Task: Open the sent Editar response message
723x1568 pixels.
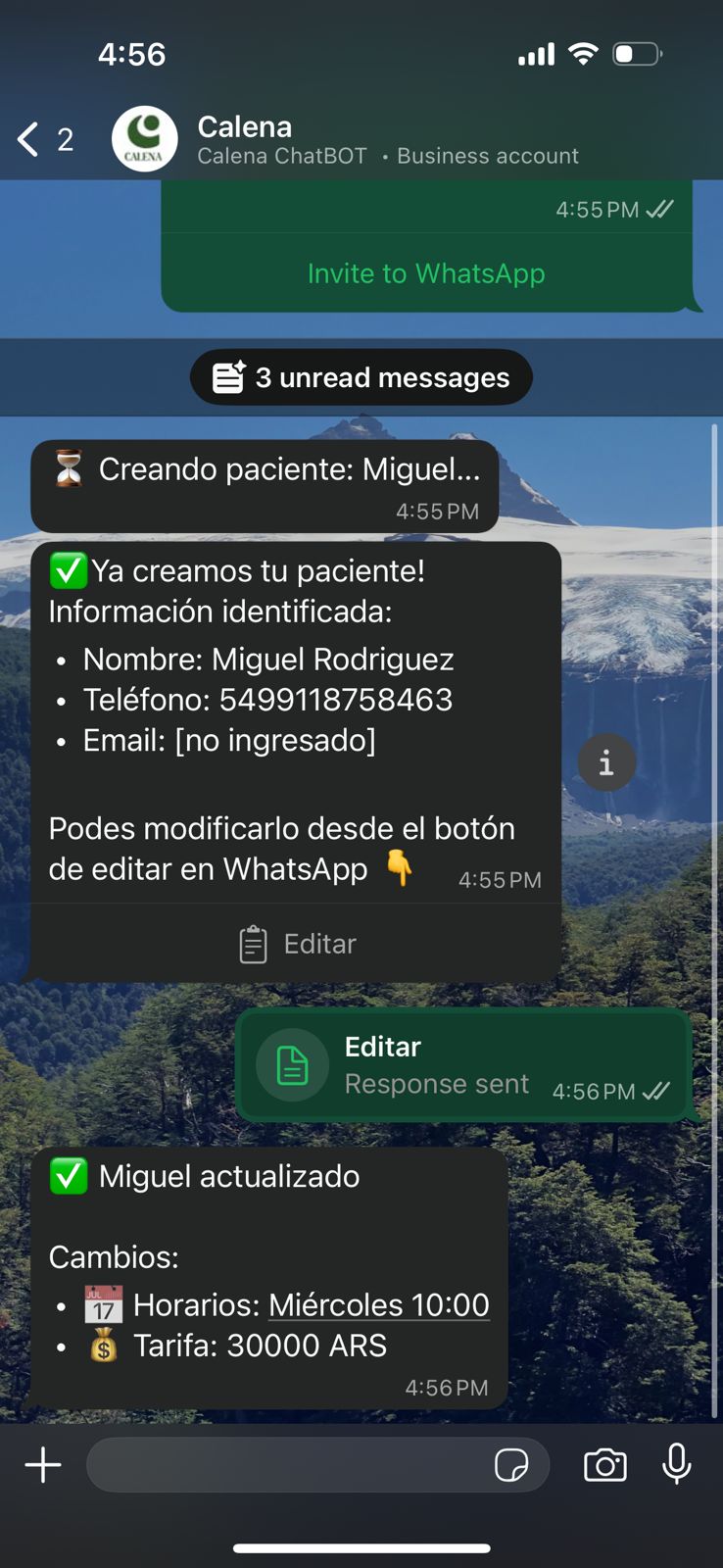Action: tap(462, 1065)
